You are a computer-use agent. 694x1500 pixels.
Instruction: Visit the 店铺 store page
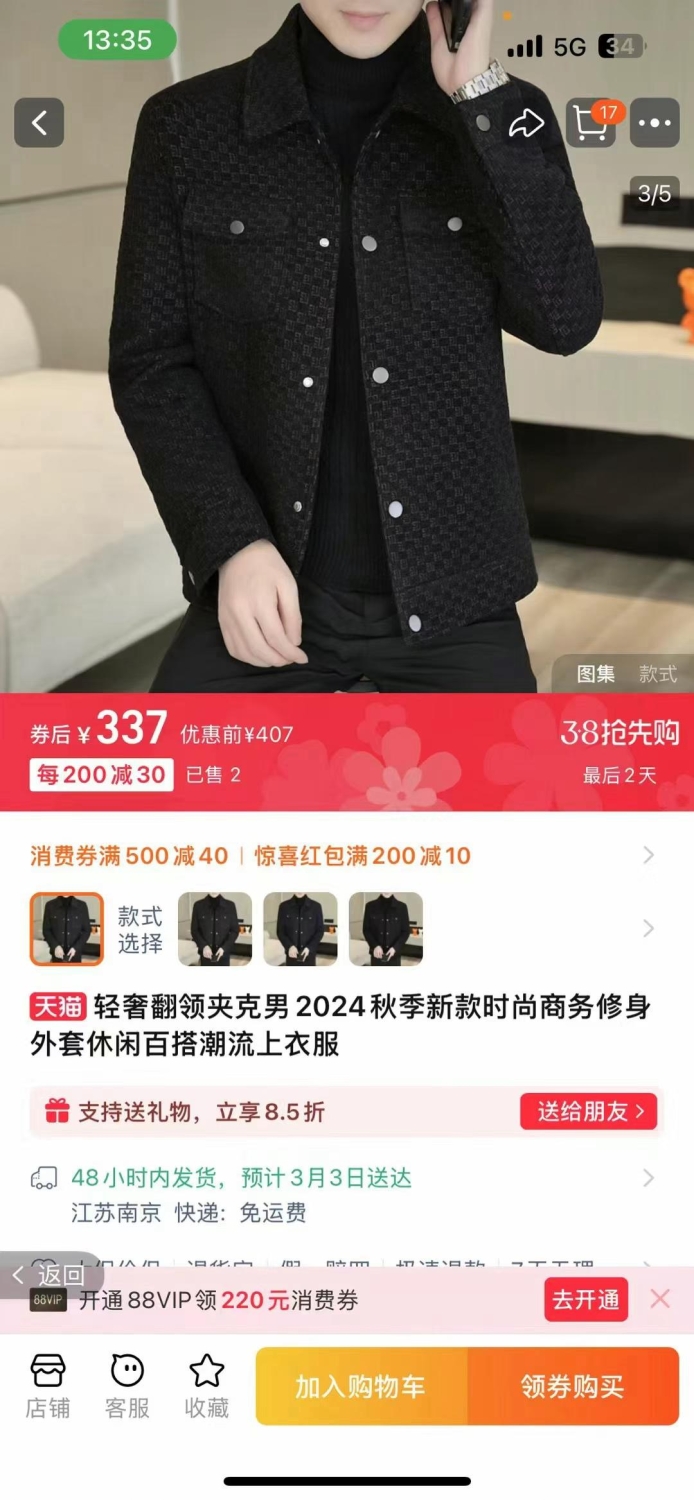pos(48,1386)
